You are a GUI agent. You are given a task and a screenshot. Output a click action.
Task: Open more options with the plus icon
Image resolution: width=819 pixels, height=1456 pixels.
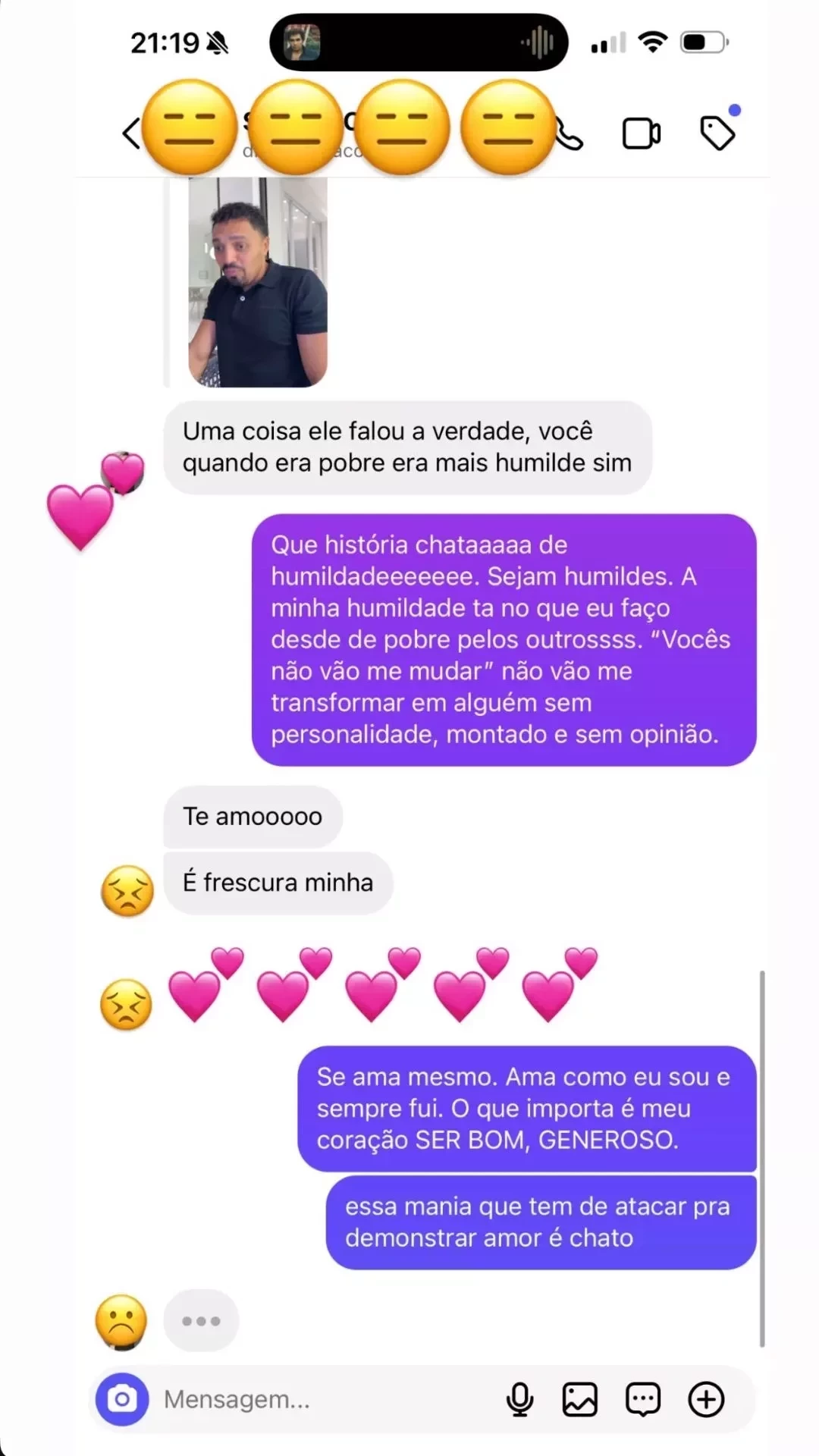pyautogui.click(x=706, y=1399)
